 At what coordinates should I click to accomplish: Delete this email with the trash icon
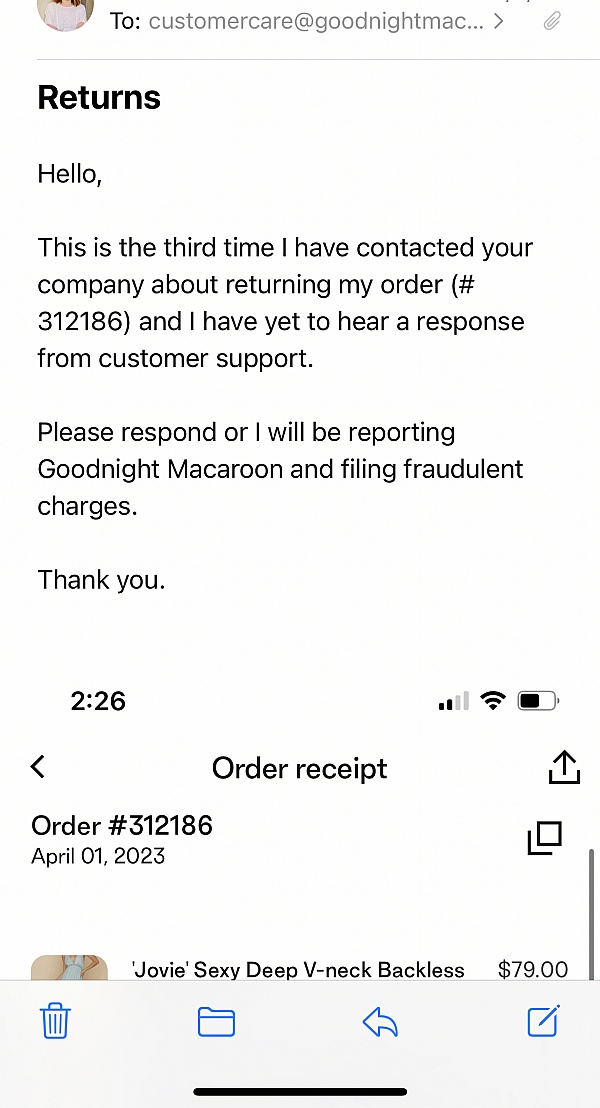[x=54, y=1022]
